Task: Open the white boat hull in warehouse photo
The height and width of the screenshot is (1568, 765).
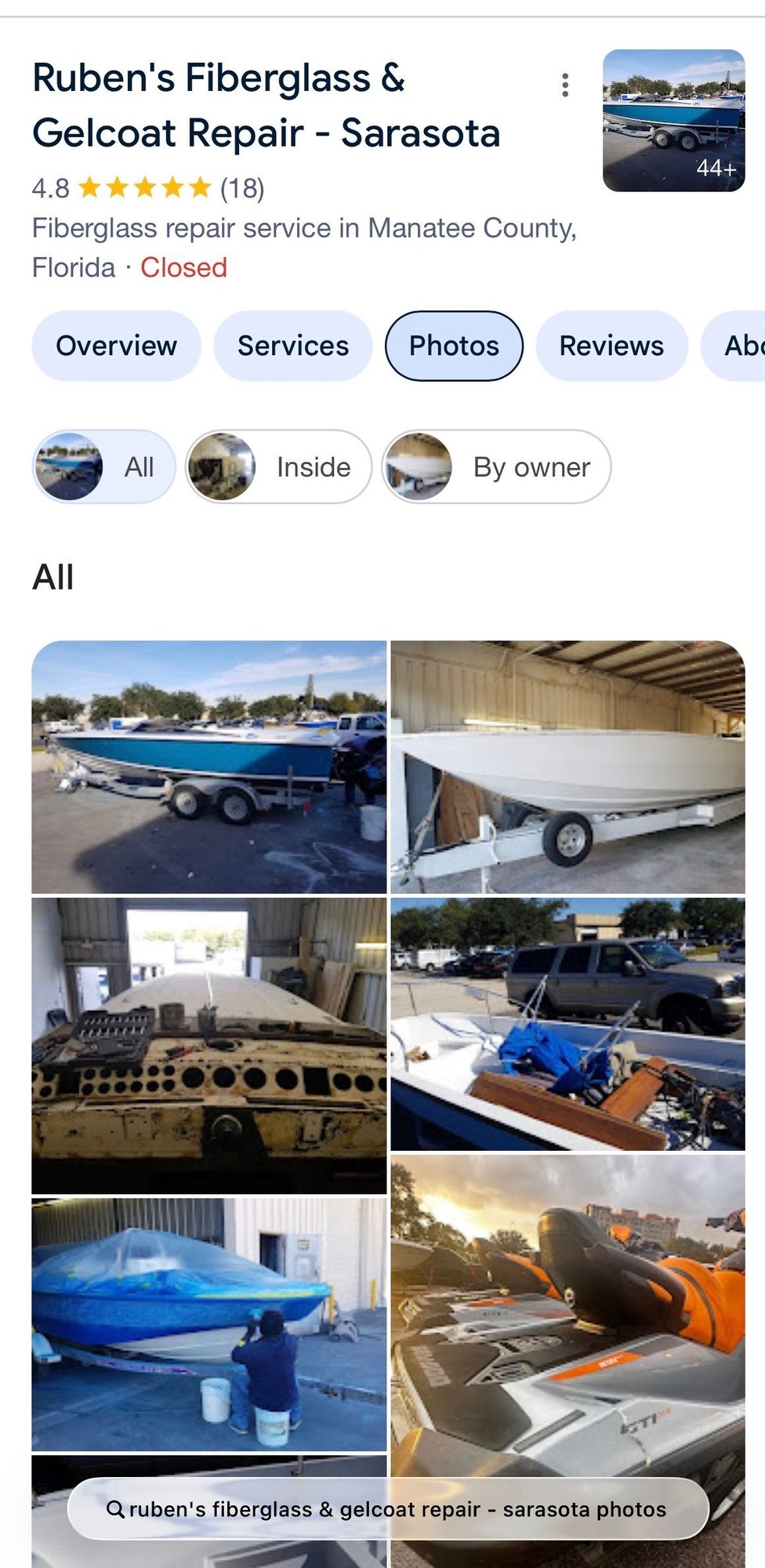Action: [x=567, y=767]
